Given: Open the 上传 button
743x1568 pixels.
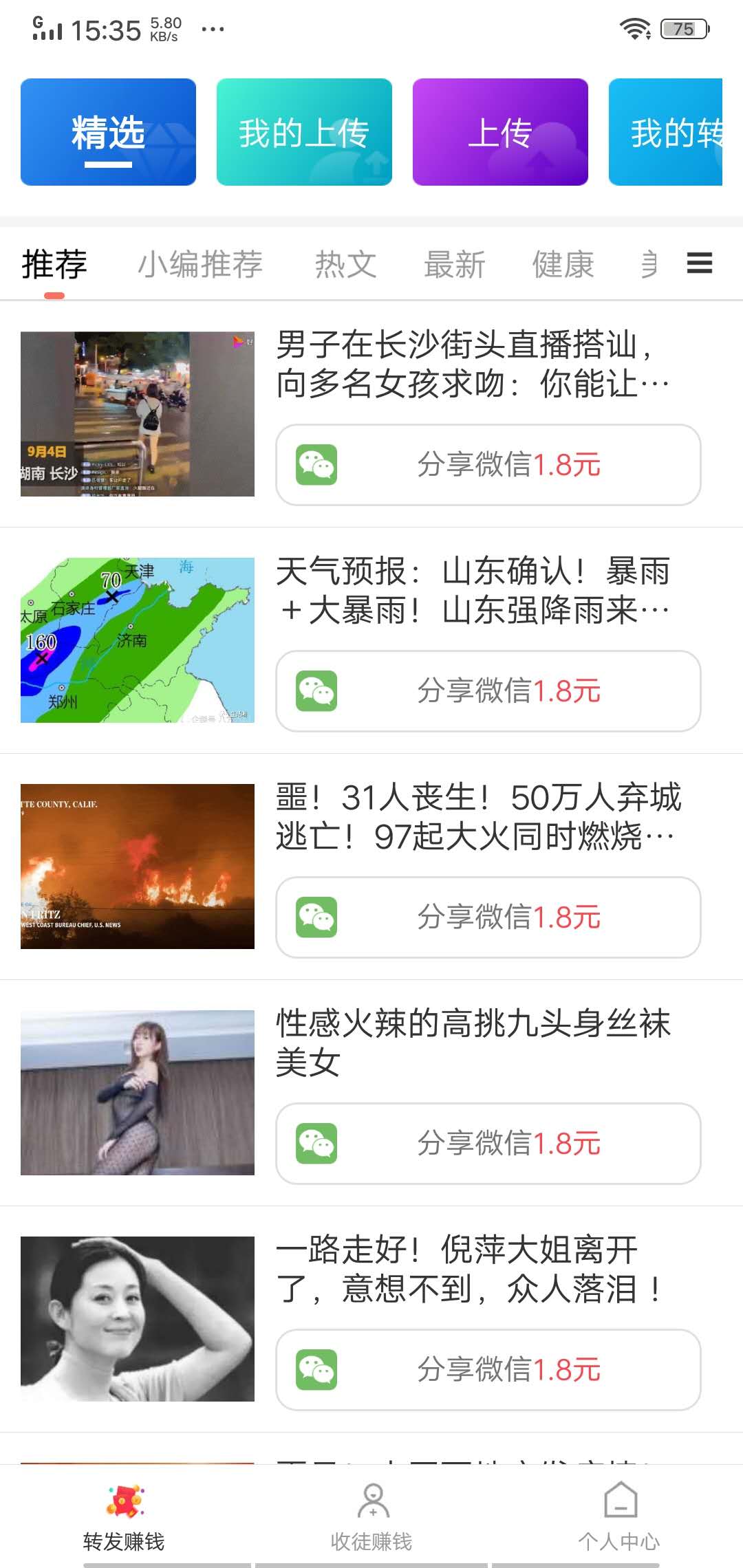Looking at the screenshot, I should (500, 131).
